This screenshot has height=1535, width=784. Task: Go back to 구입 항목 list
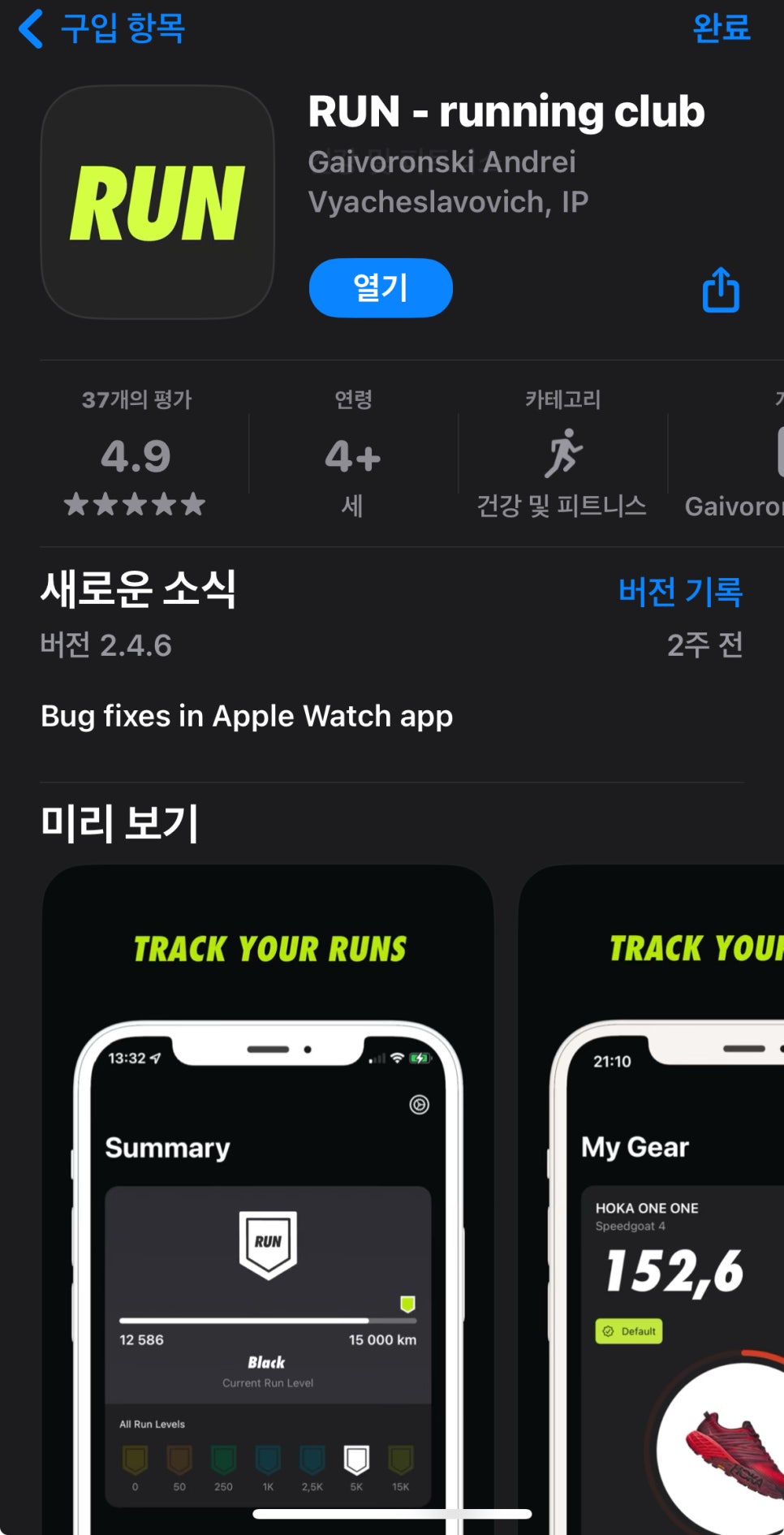[x=102, y=28]
